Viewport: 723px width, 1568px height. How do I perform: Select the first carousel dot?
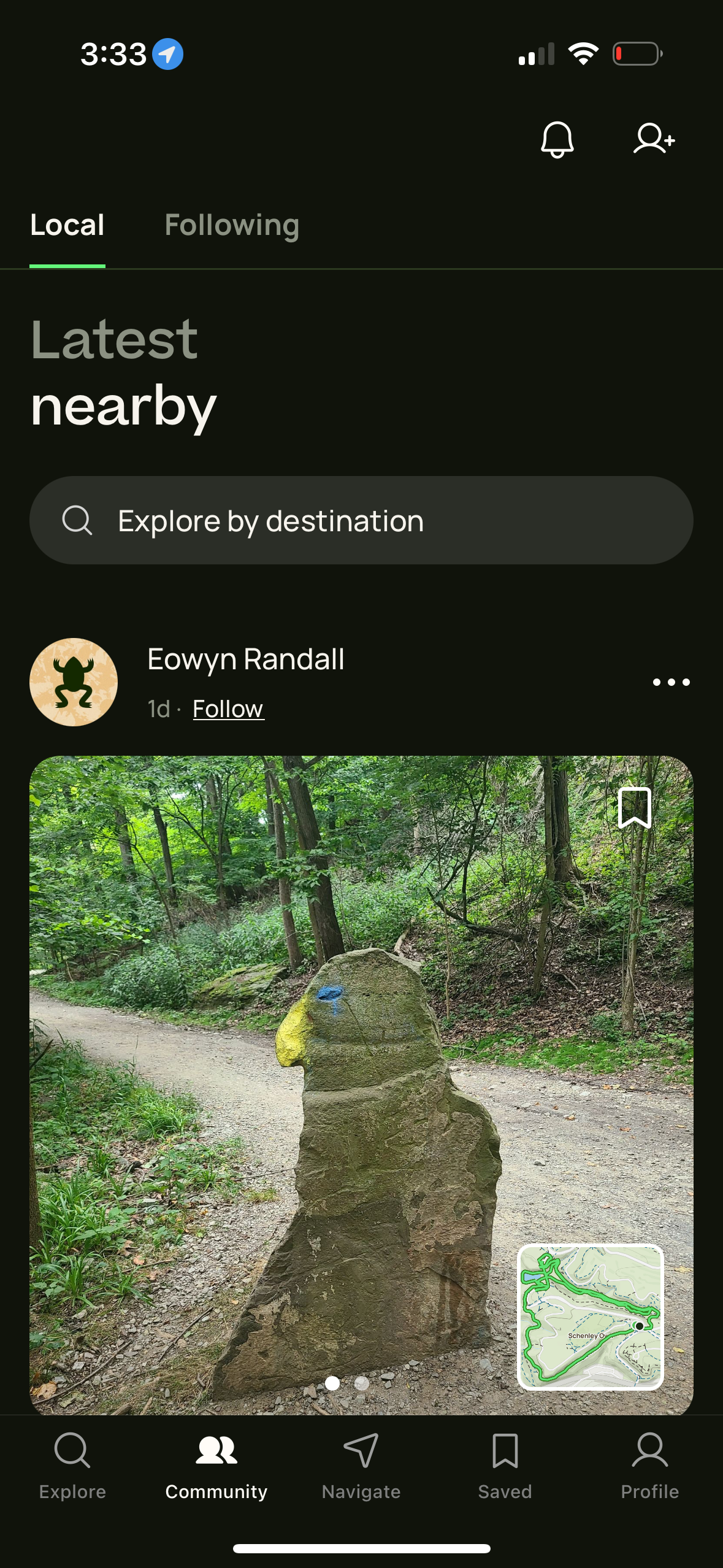pos(332,1383)
